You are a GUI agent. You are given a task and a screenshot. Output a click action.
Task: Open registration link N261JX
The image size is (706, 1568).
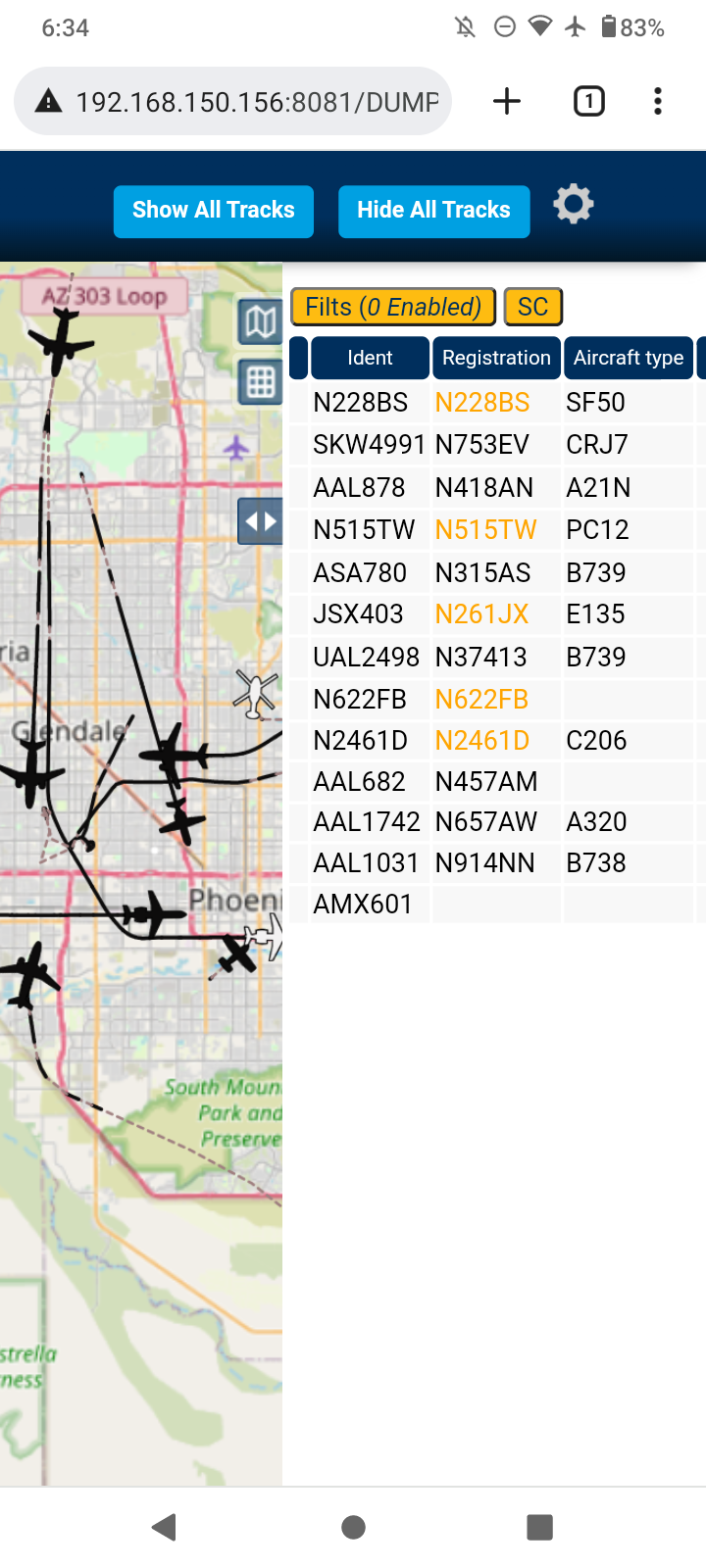(x=481, y=614)
